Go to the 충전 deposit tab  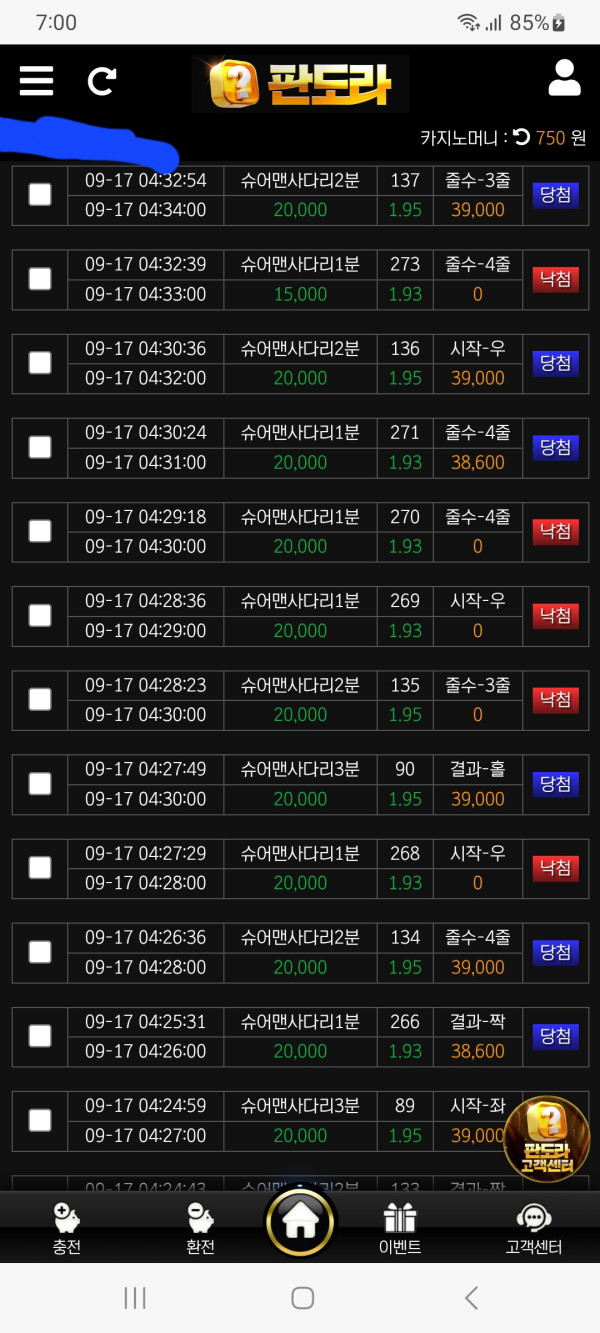coord(67,1227)
